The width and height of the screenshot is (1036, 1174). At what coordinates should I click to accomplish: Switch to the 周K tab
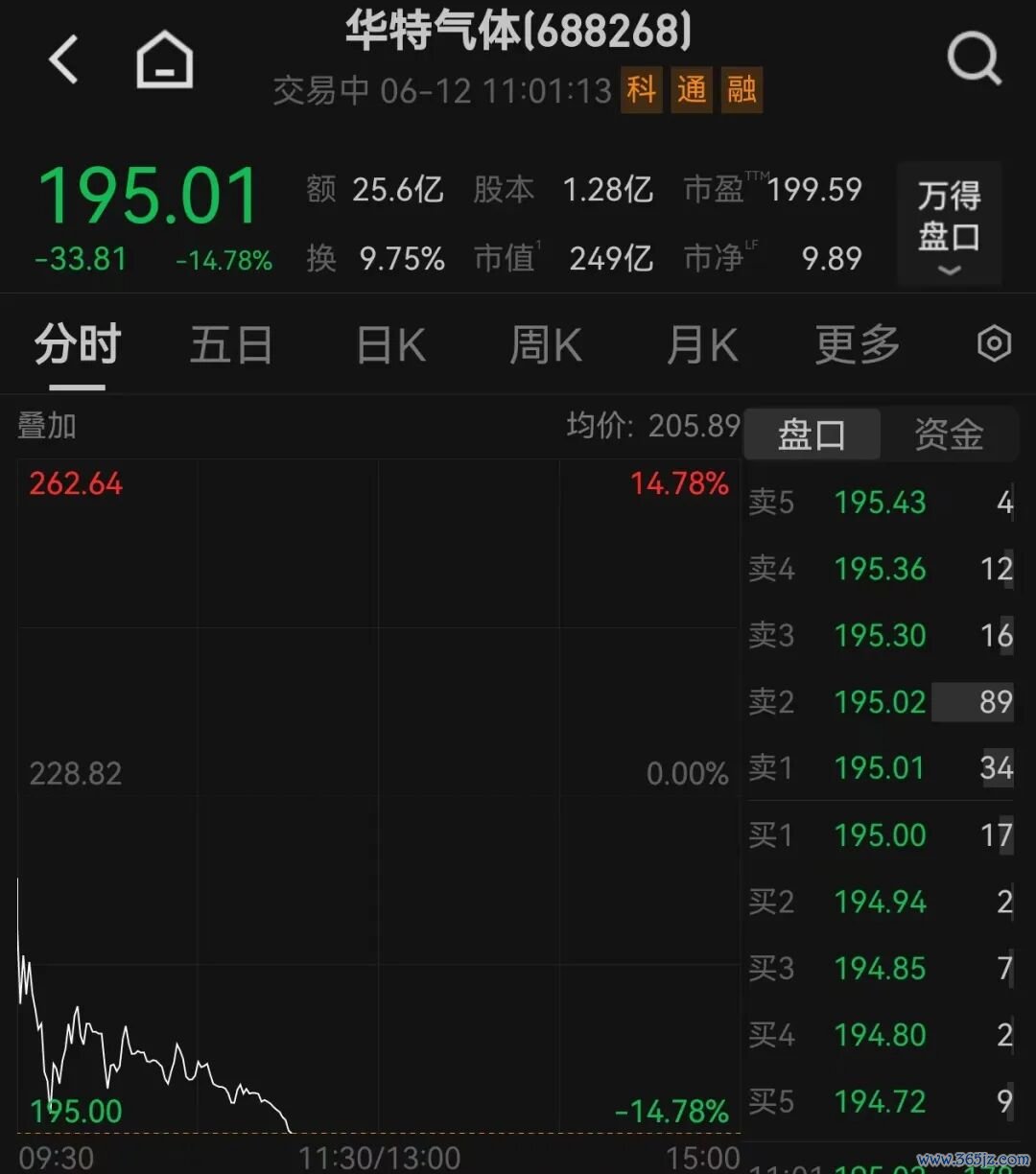(x=546, y=344)
